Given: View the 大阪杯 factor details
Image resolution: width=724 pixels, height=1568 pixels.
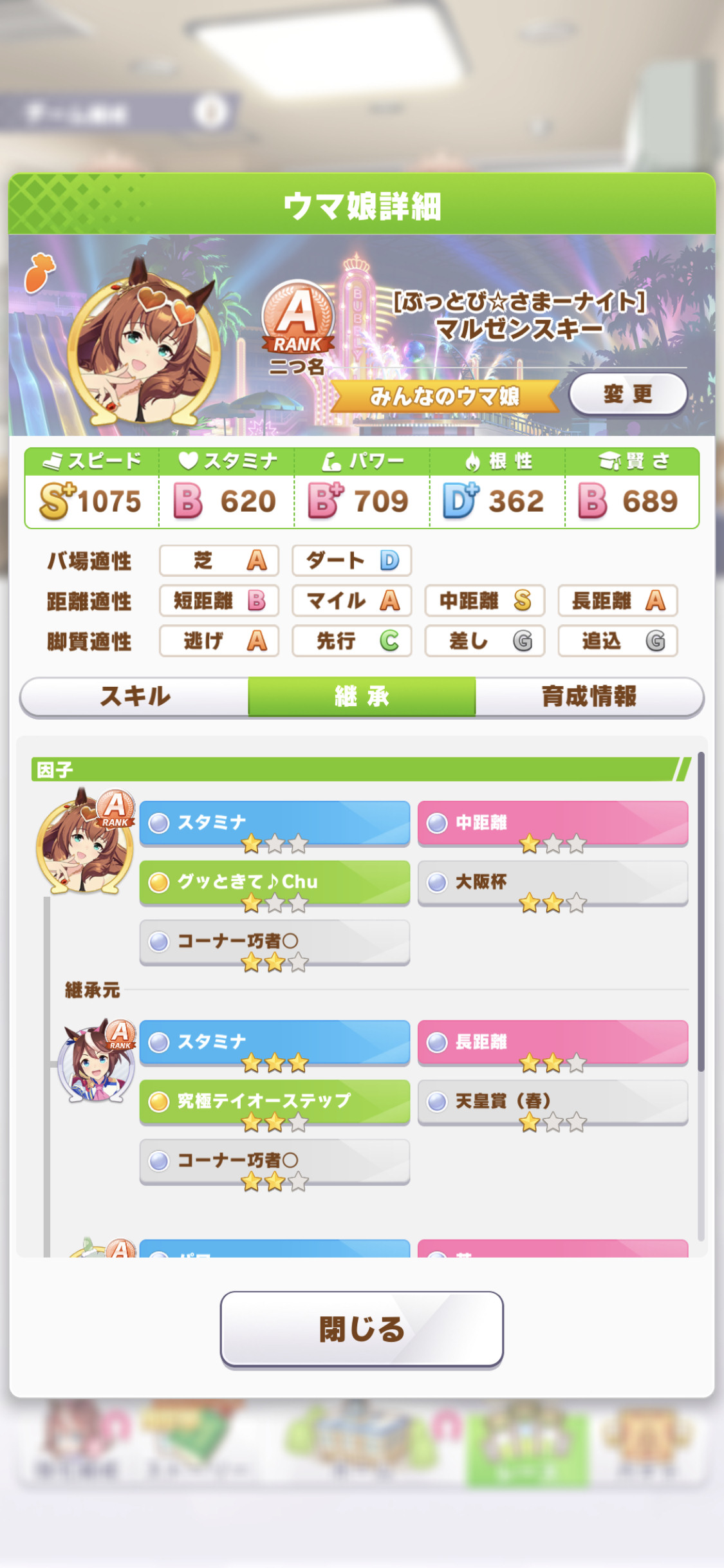Looking at the screenshot, I should [x=553, y=882].
